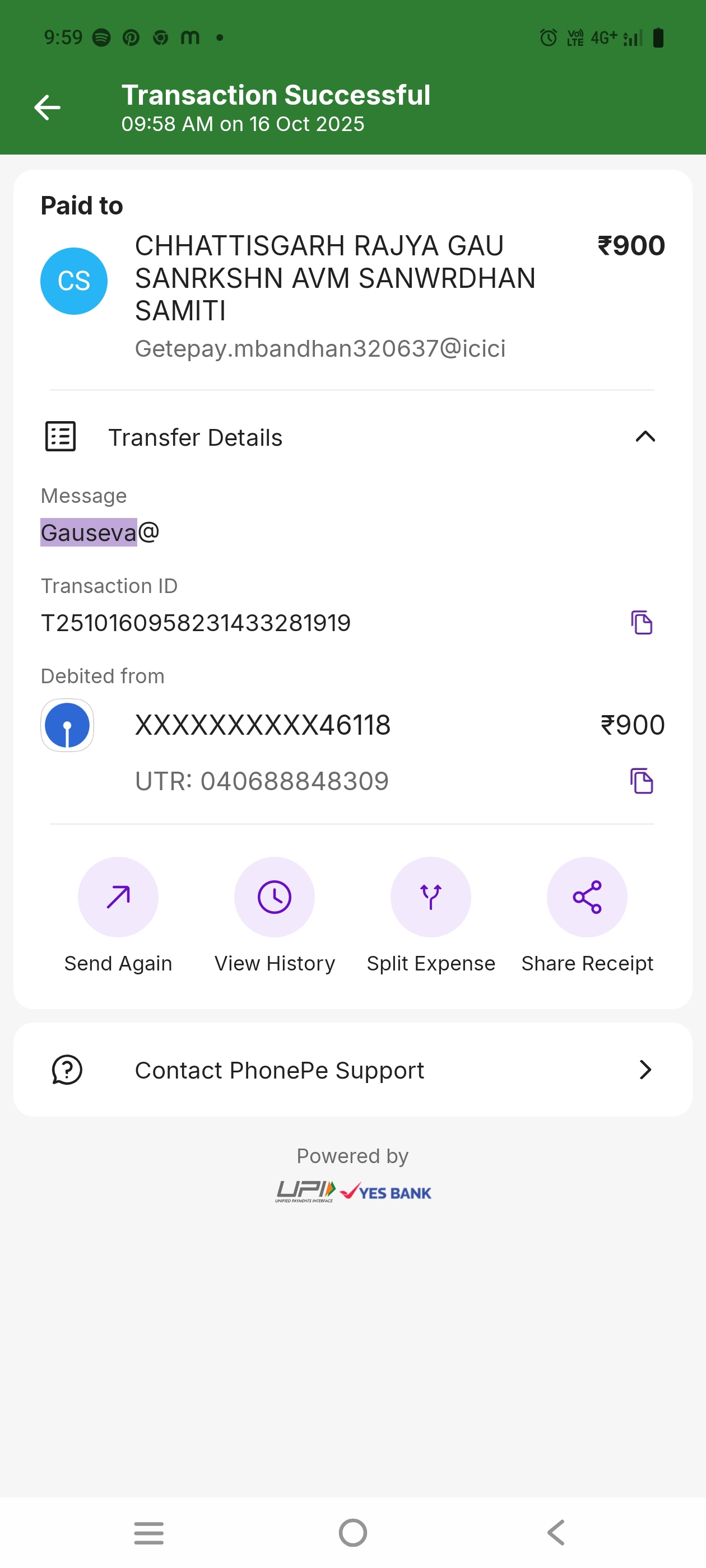Tap Send Again
Image resolution: width=706 pixels, height=1568 pixels.
coord(118,897)
